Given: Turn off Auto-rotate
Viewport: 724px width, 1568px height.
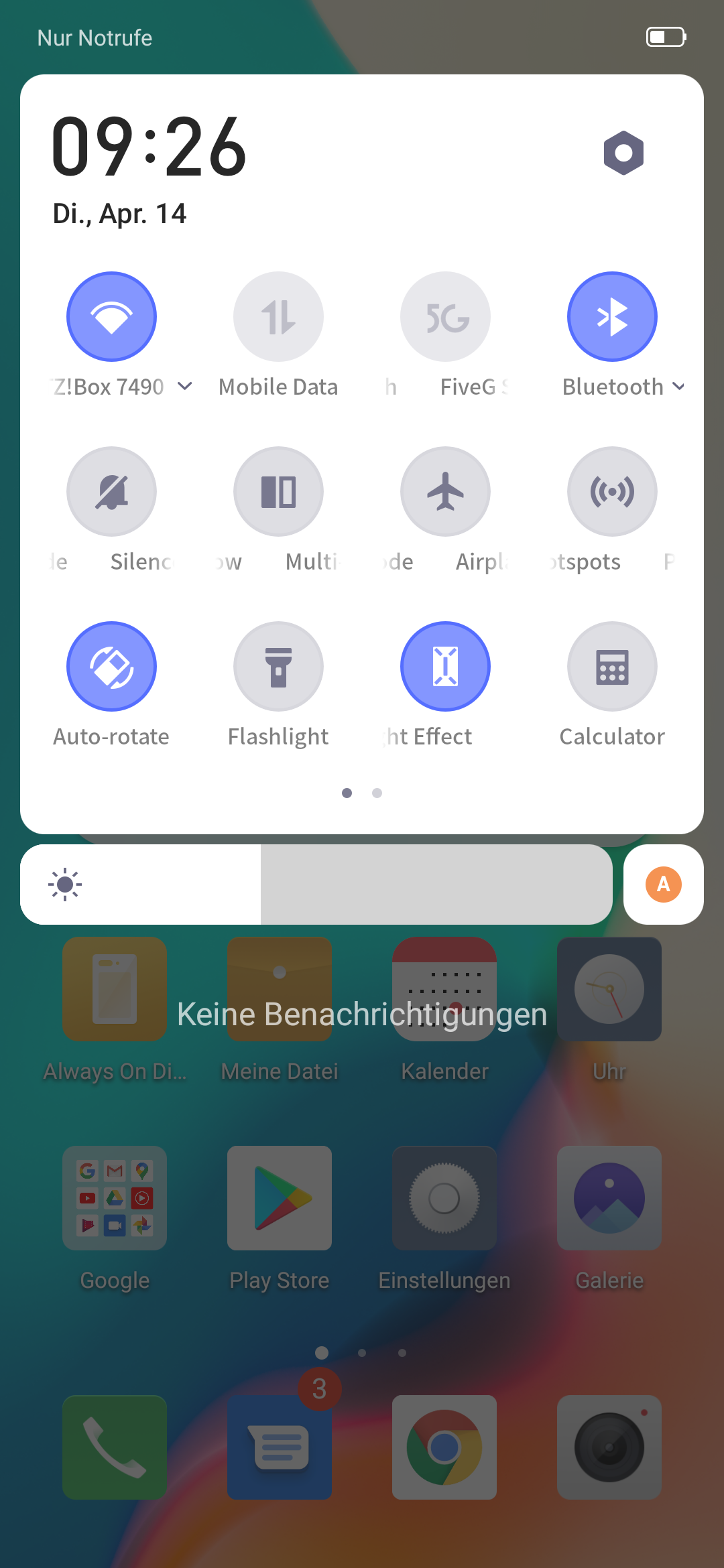Looking at the screenshot, I should tap(111, 666).
